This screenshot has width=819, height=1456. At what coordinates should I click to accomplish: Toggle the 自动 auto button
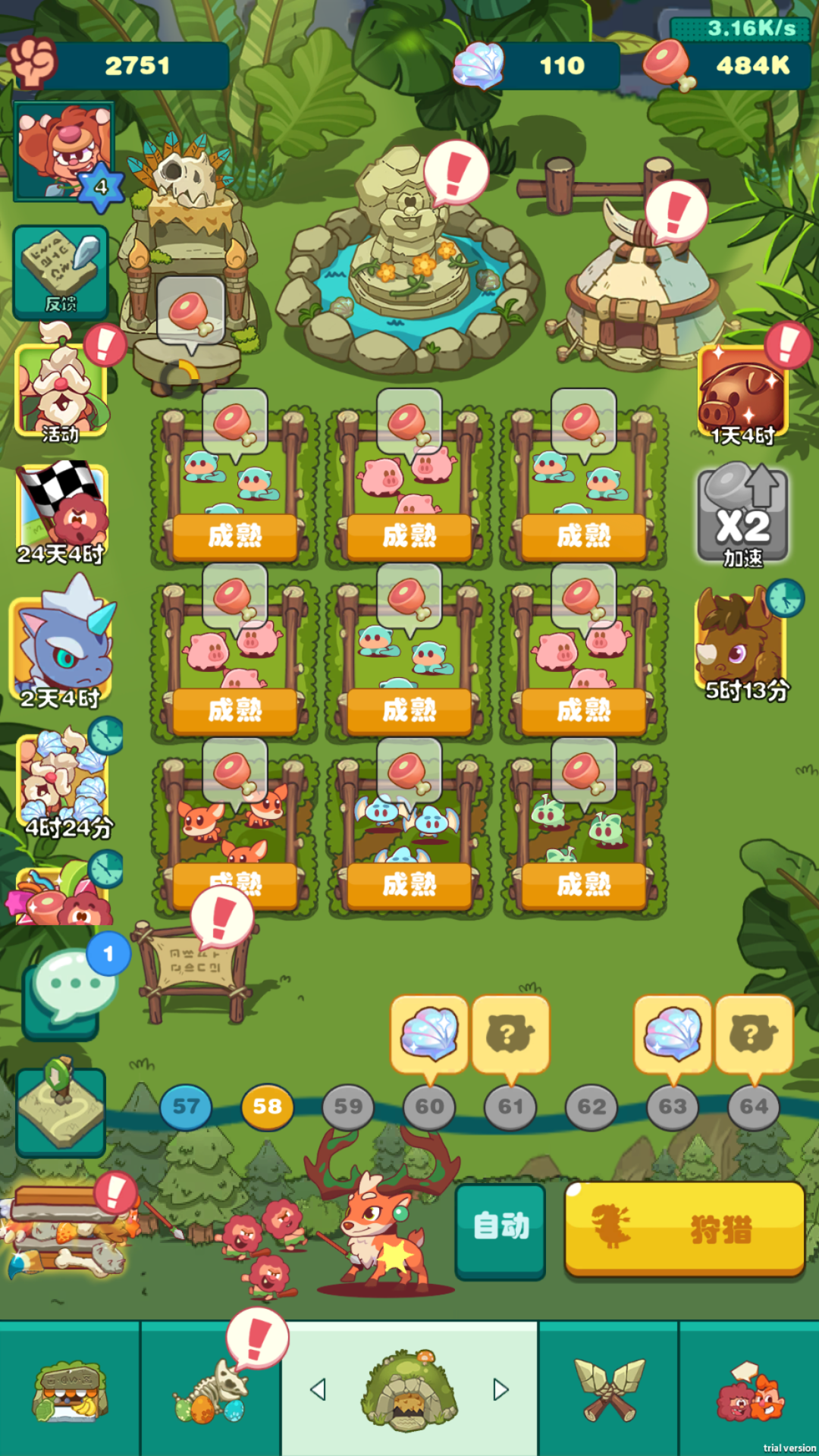(500, 1228)
